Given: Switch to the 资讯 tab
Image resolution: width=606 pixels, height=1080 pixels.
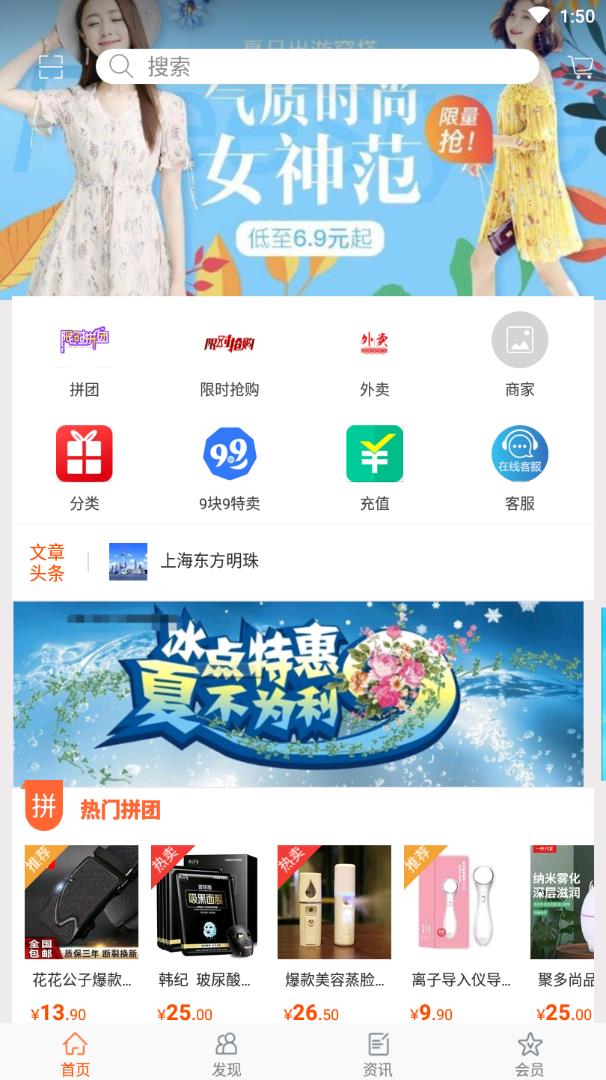Looking at the screenshot, I should coord(378,1055).
